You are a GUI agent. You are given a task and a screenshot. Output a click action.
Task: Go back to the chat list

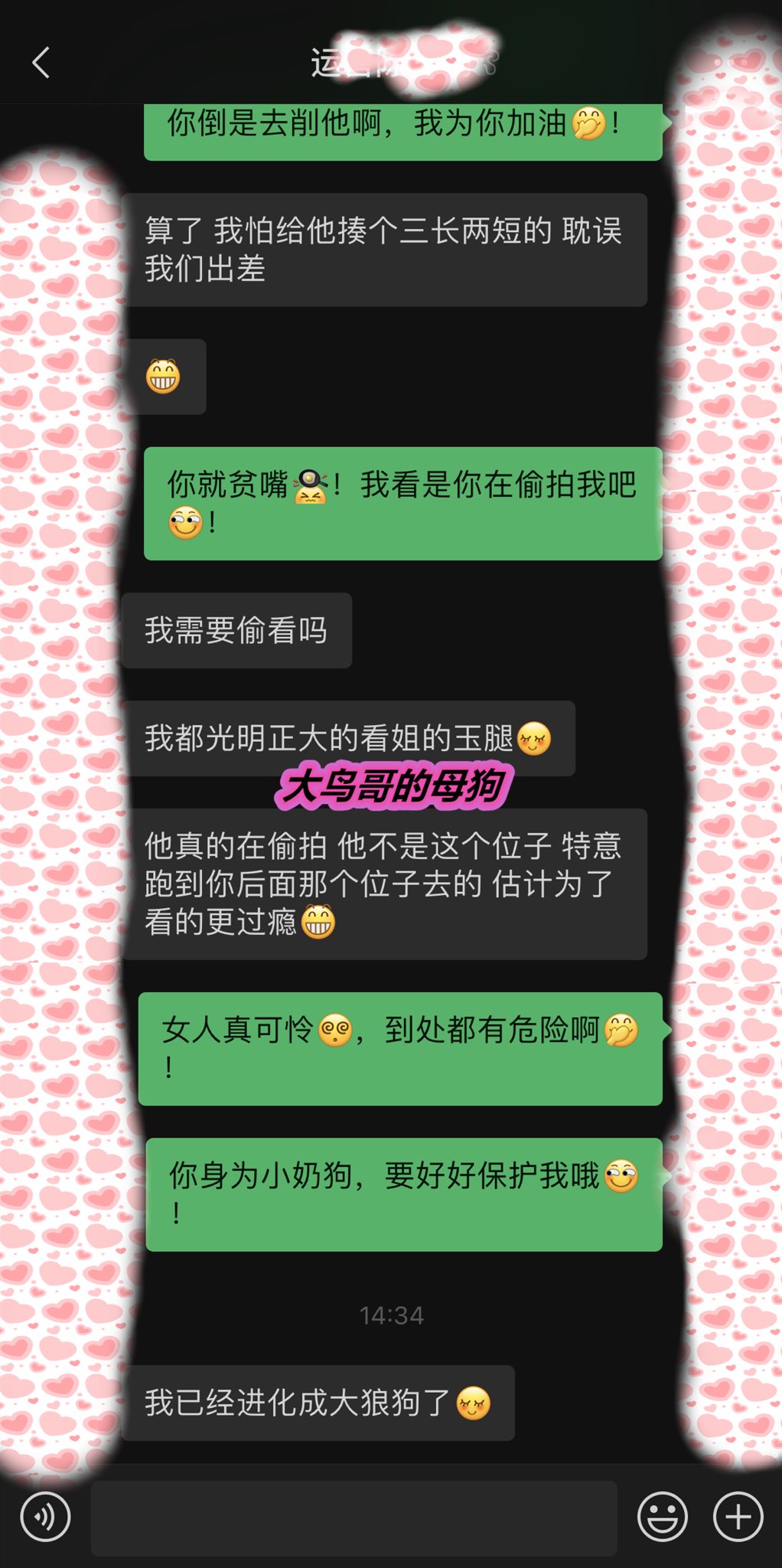[41, 63]
